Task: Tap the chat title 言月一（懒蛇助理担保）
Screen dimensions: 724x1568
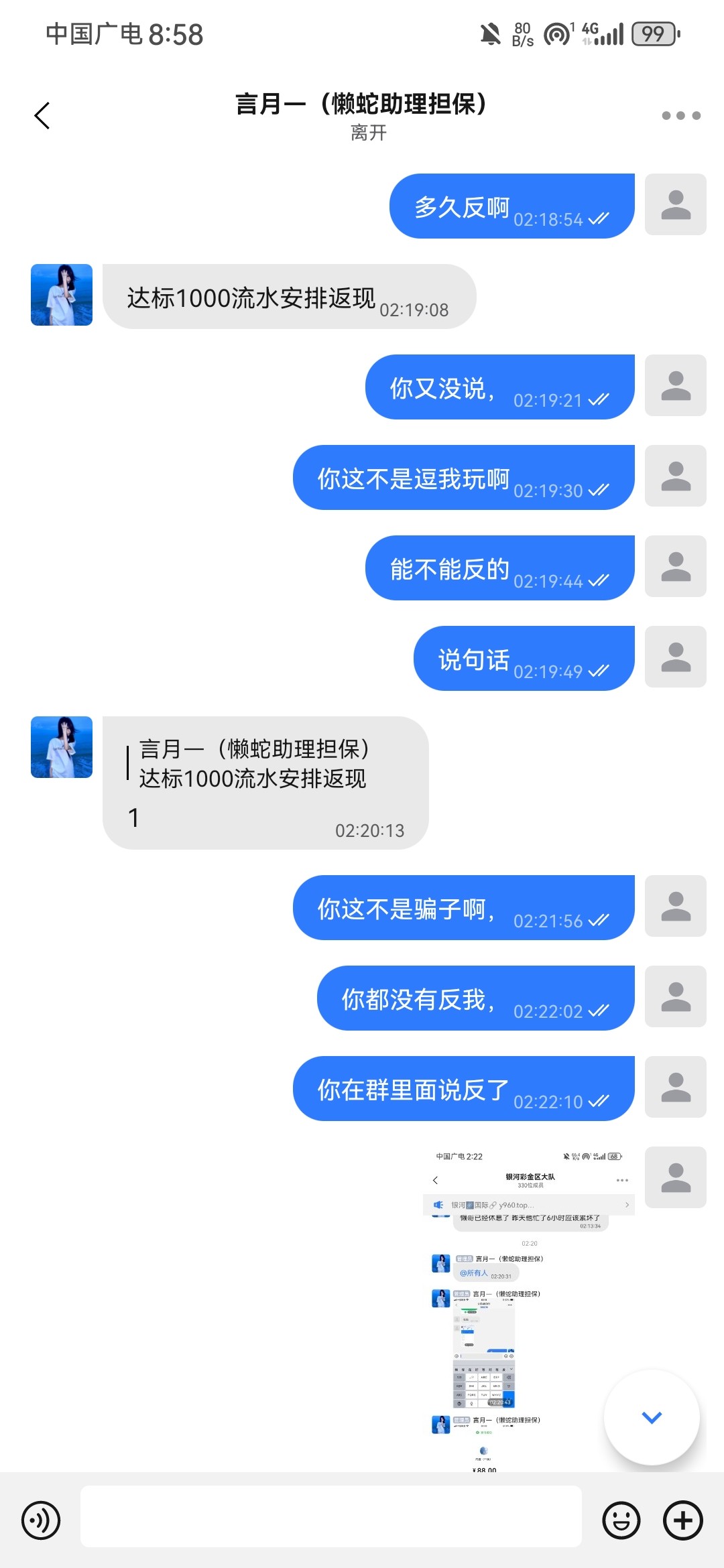Action: coord(362,105)
